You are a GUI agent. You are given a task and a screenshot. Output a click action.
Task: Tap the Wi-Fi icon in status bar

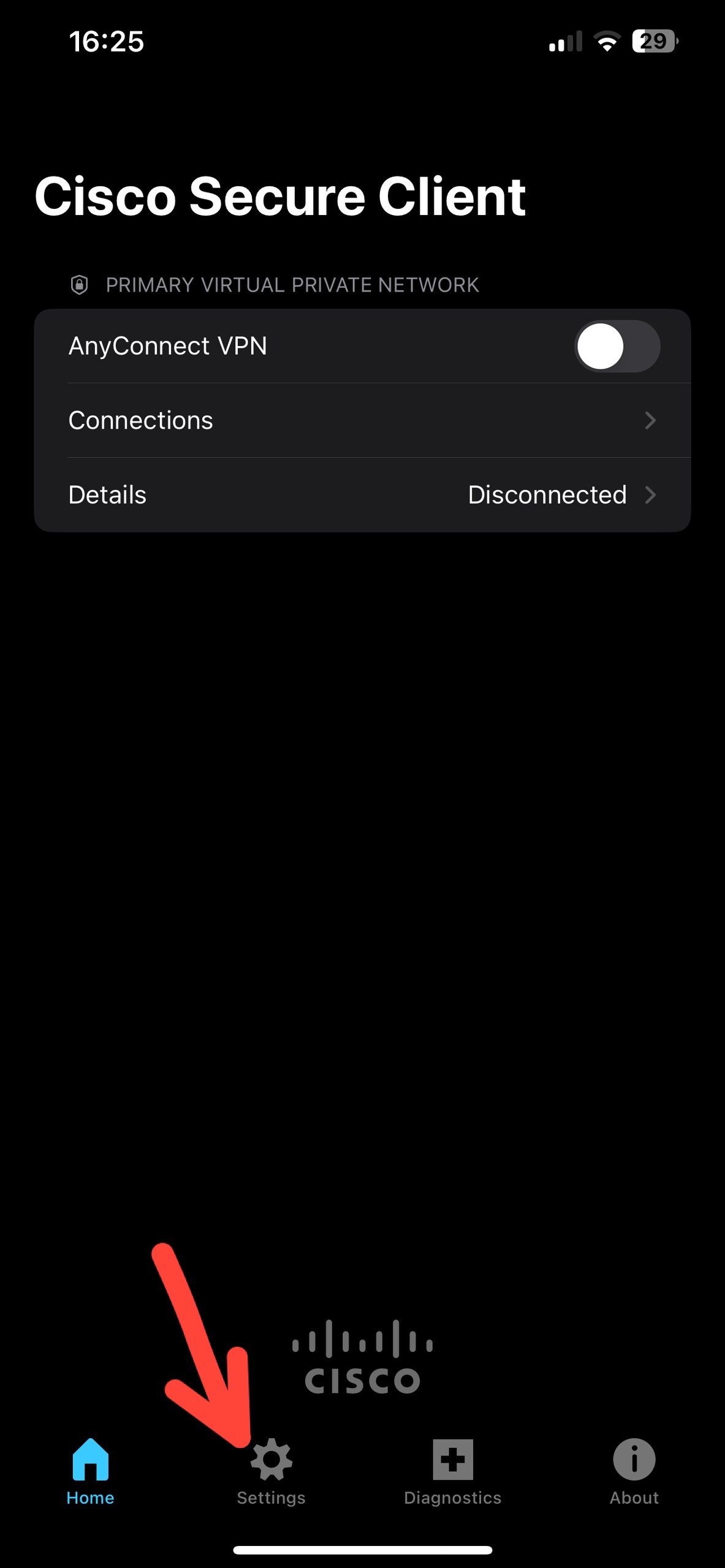[x=607, y=41]
